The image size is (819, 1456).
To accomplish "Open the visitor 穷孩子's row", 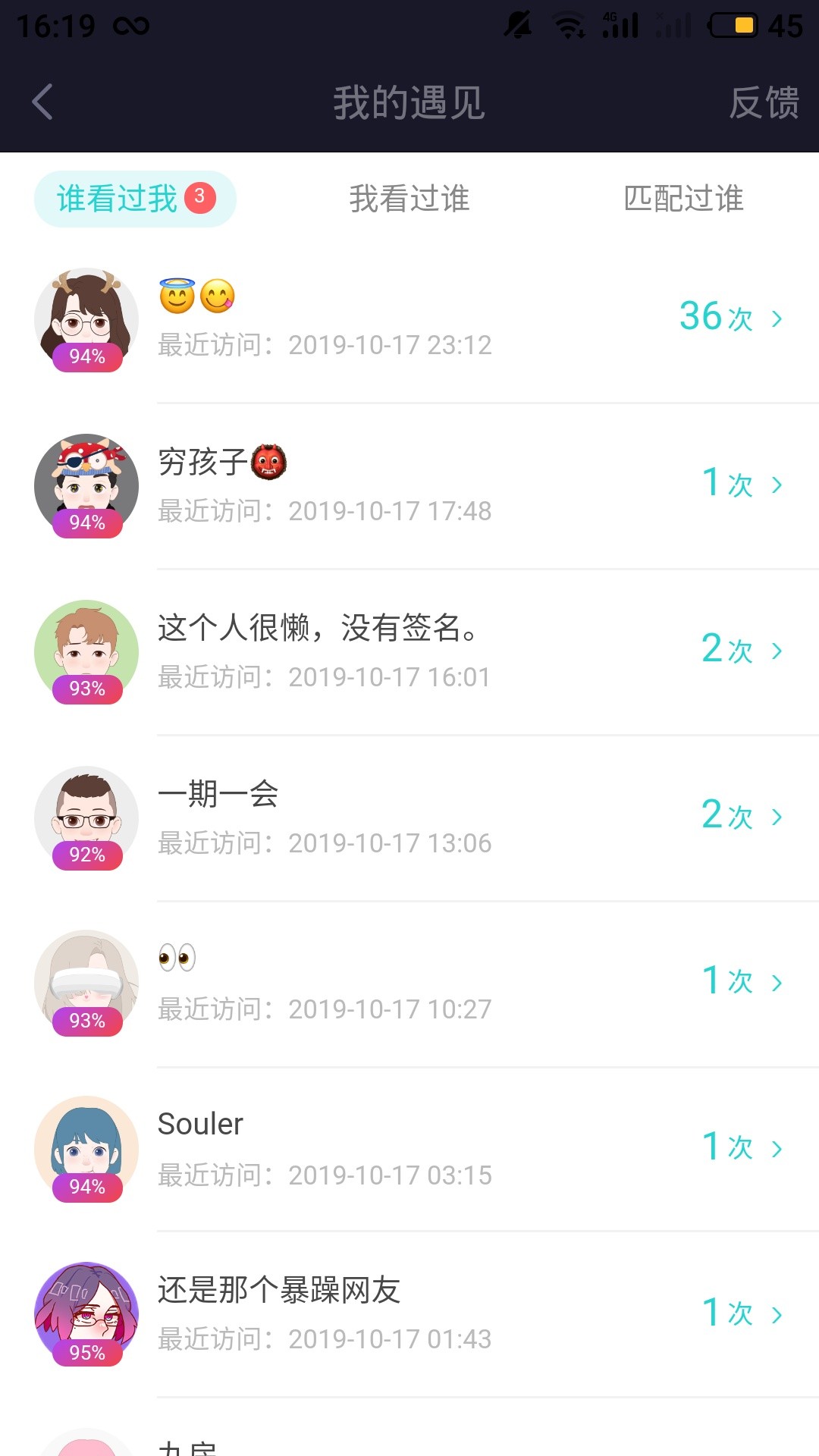I will [x=409, y=486].
